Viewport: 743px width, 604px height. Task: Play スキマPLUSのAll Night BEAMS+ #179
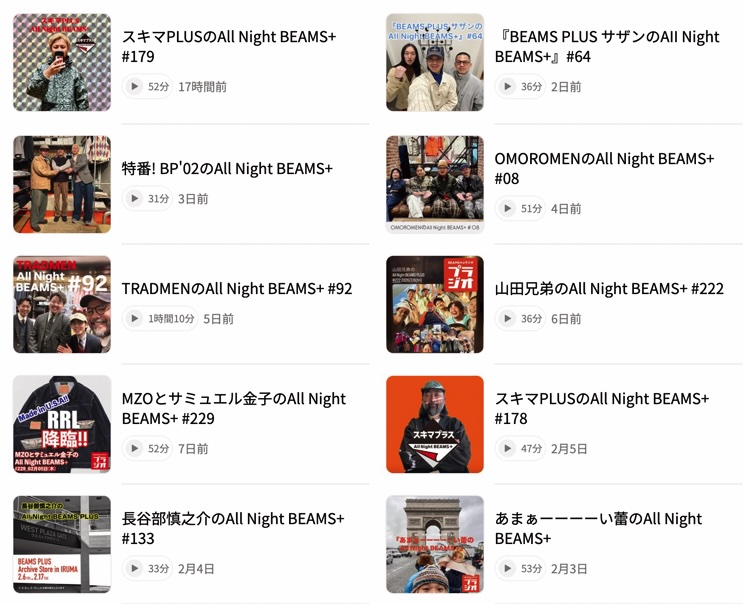pyautogui.click(x=135, y=87)
